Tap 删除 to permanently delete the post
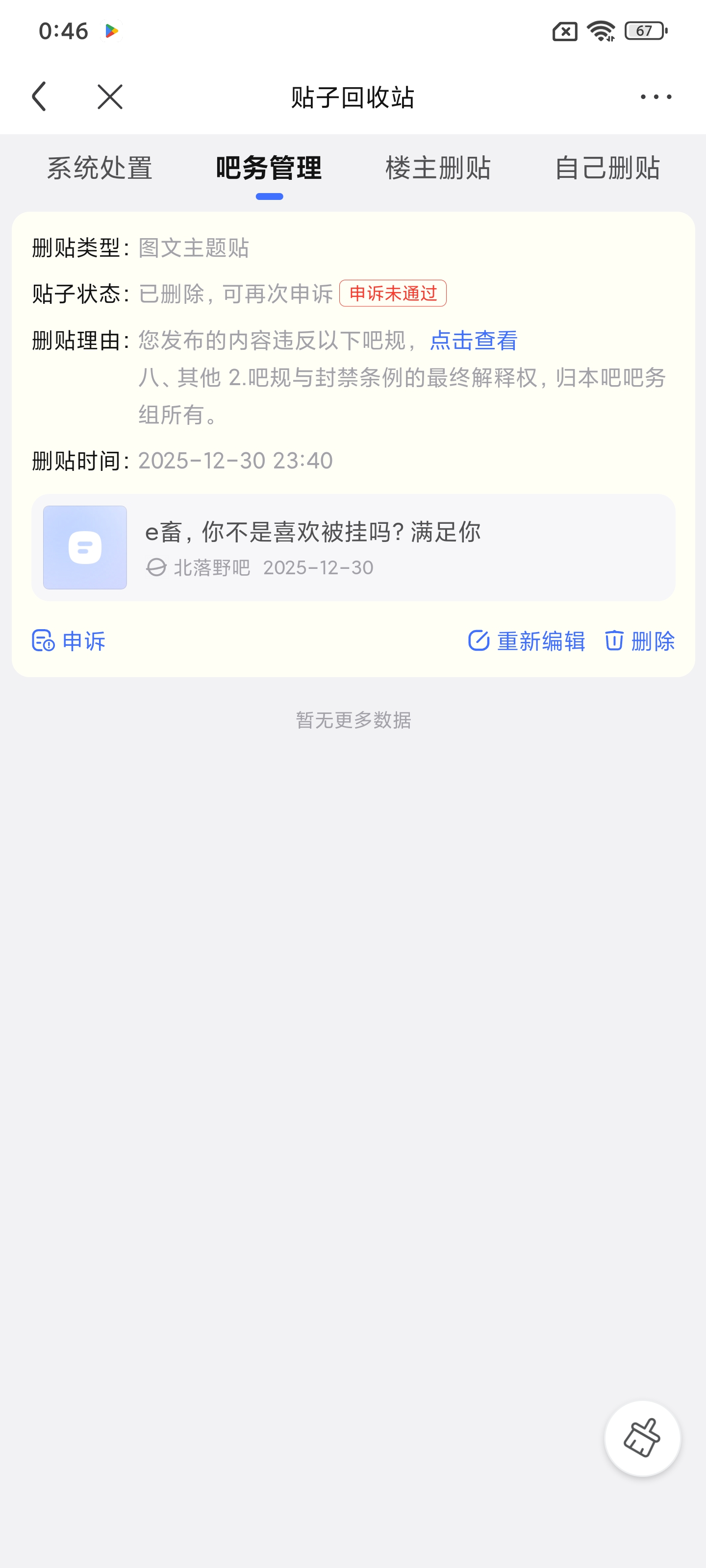706x1568 pixels. pyautogui.click(x=640, y=641)
